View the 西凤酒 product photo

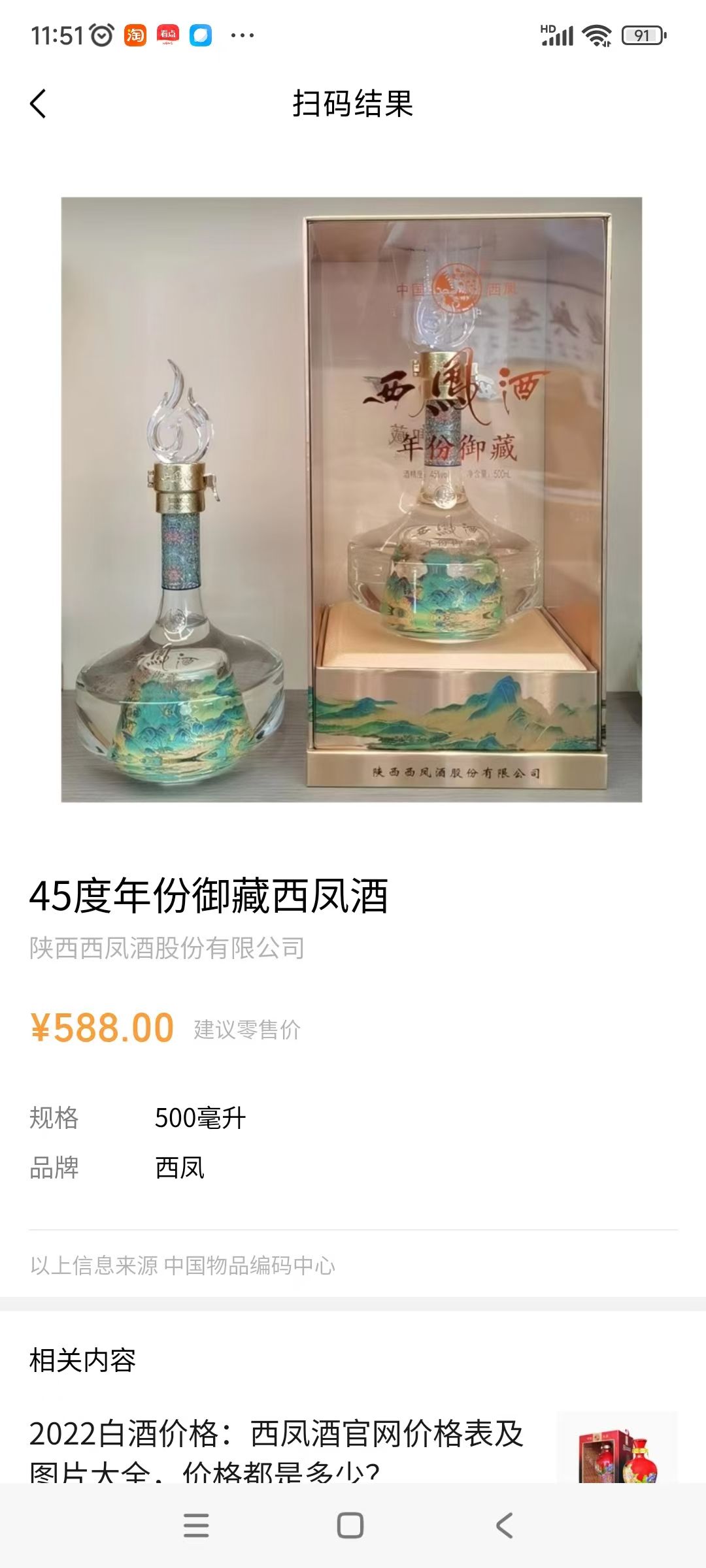pyautogui.click(x=352, y=500)
